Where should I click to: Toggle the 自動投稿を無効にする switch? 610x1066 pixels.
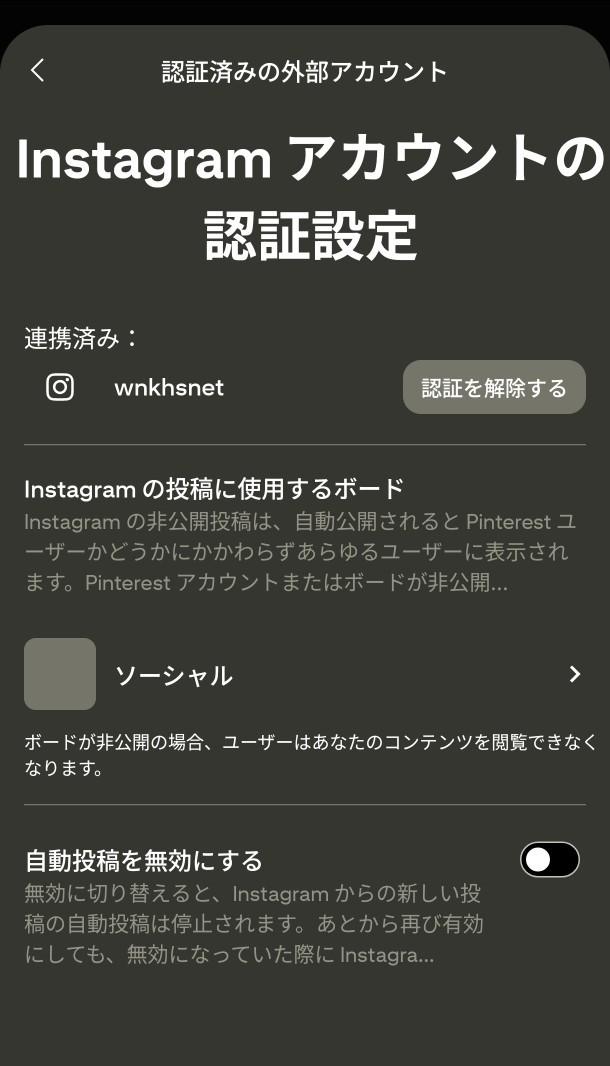pos(549,859)
